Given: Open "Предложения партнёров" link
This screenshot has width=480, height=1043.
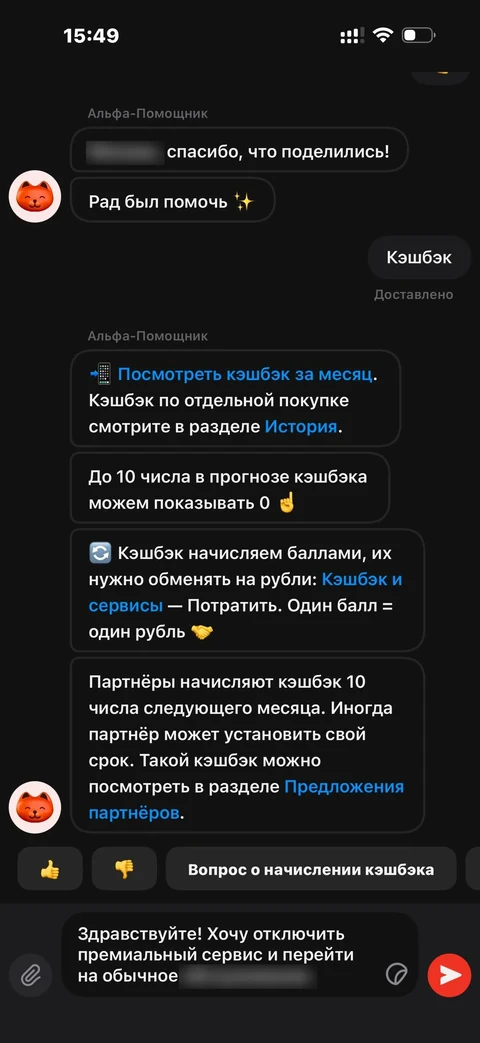Looking at the screenshot, I should [246, 800].
